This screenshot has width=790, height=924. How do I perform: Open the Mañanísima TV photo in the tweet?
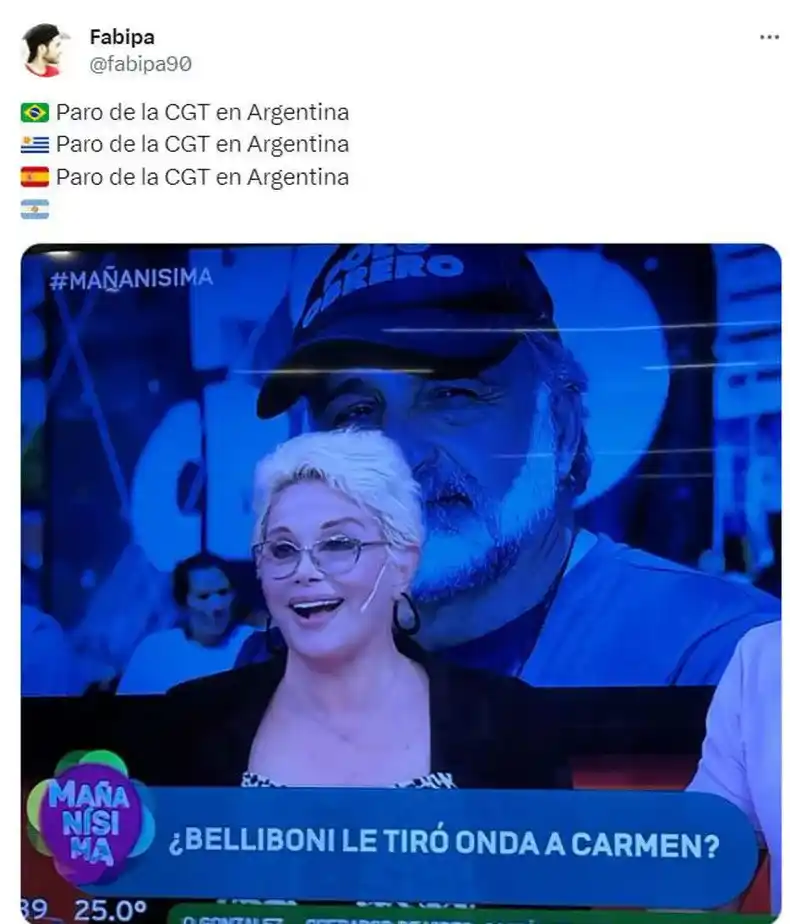[400, 580]
